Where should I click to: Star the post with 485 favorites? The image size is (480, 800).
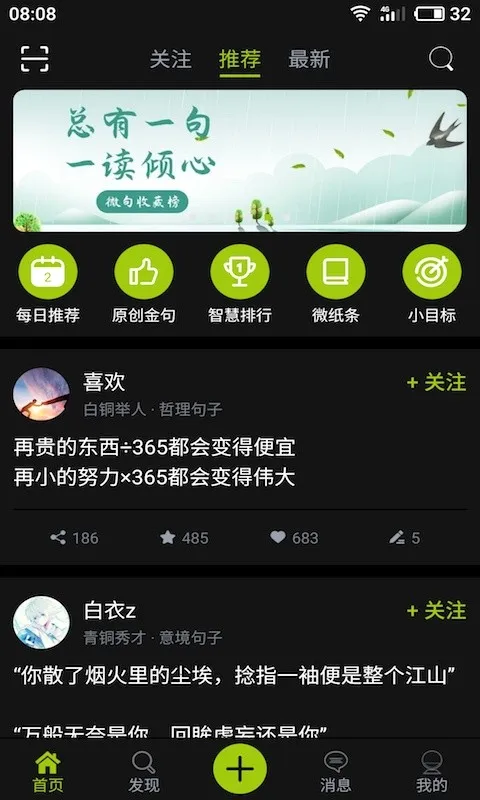click(x=184, y=538)
